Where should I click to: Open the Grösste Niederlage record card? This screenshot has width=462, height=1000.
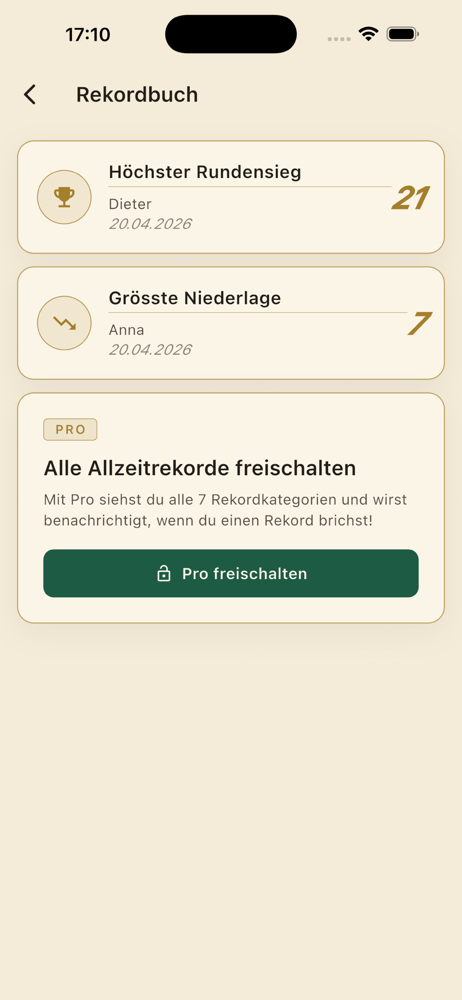pyautogui.click(x=231, y=323)
